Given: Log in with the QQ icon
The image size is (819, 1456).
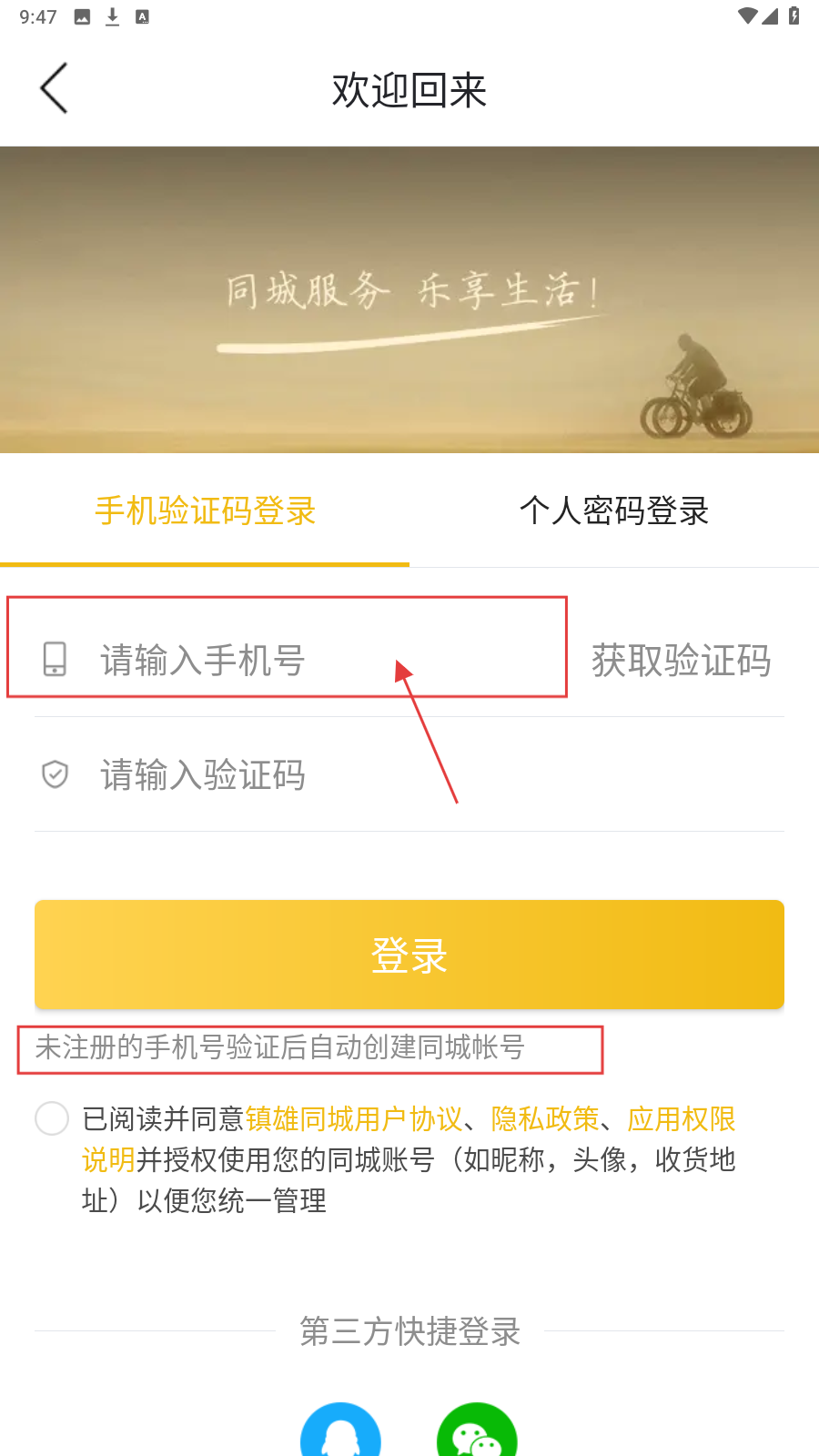Looking at the screenshot, I should click(x=340, y=1431).
